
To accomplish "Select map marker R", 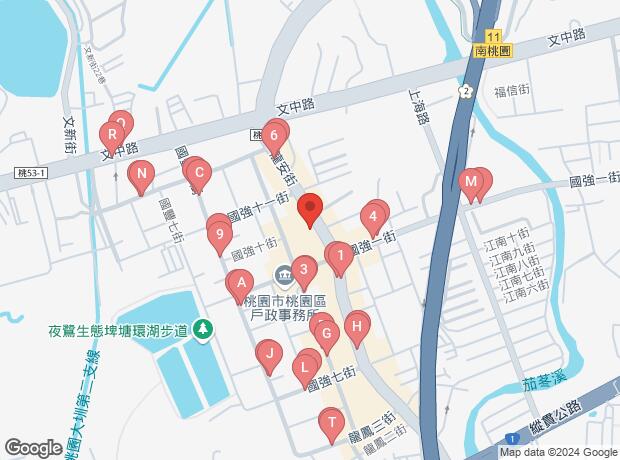I will coord(113,134).
